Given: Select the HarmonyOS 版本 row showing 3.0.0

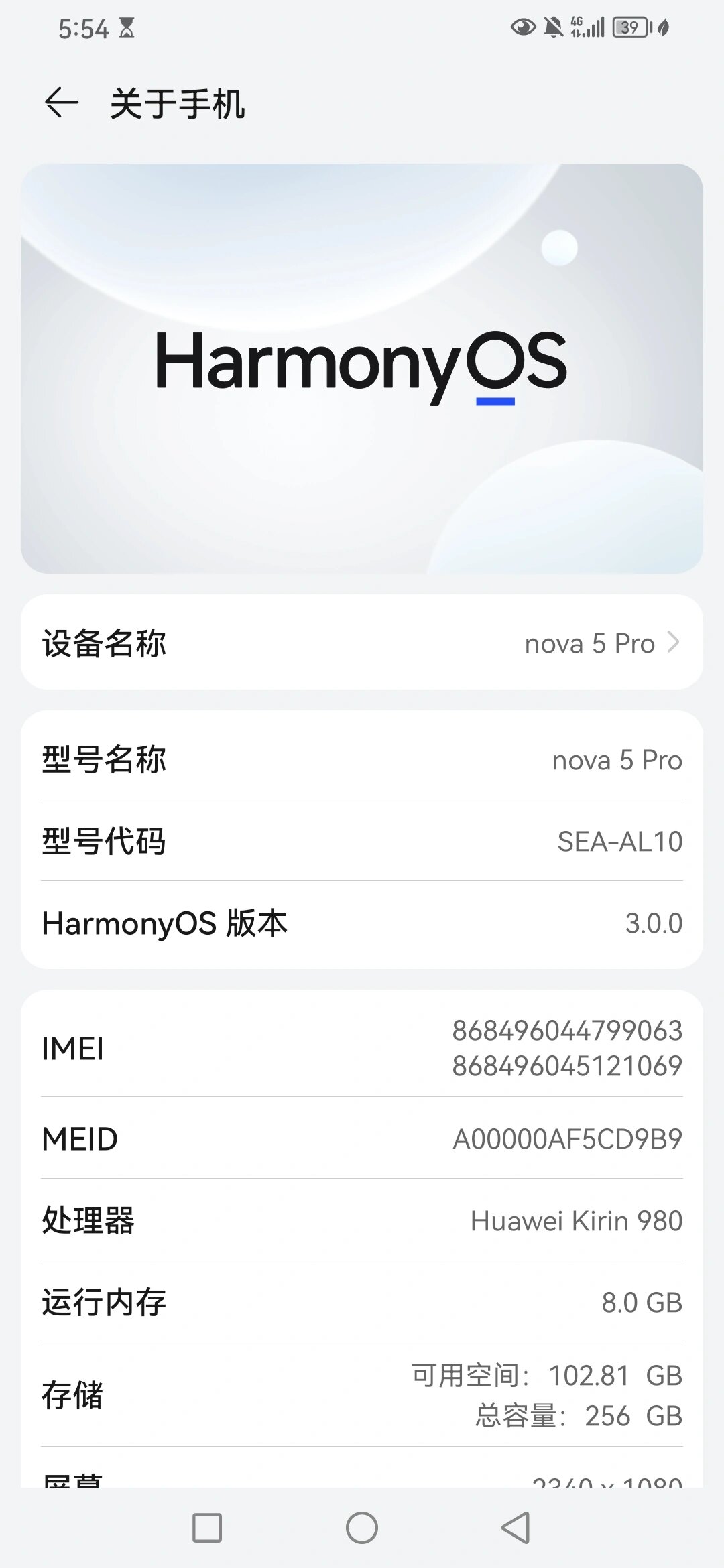Looking at the screenshot, I should click(362, 923).
